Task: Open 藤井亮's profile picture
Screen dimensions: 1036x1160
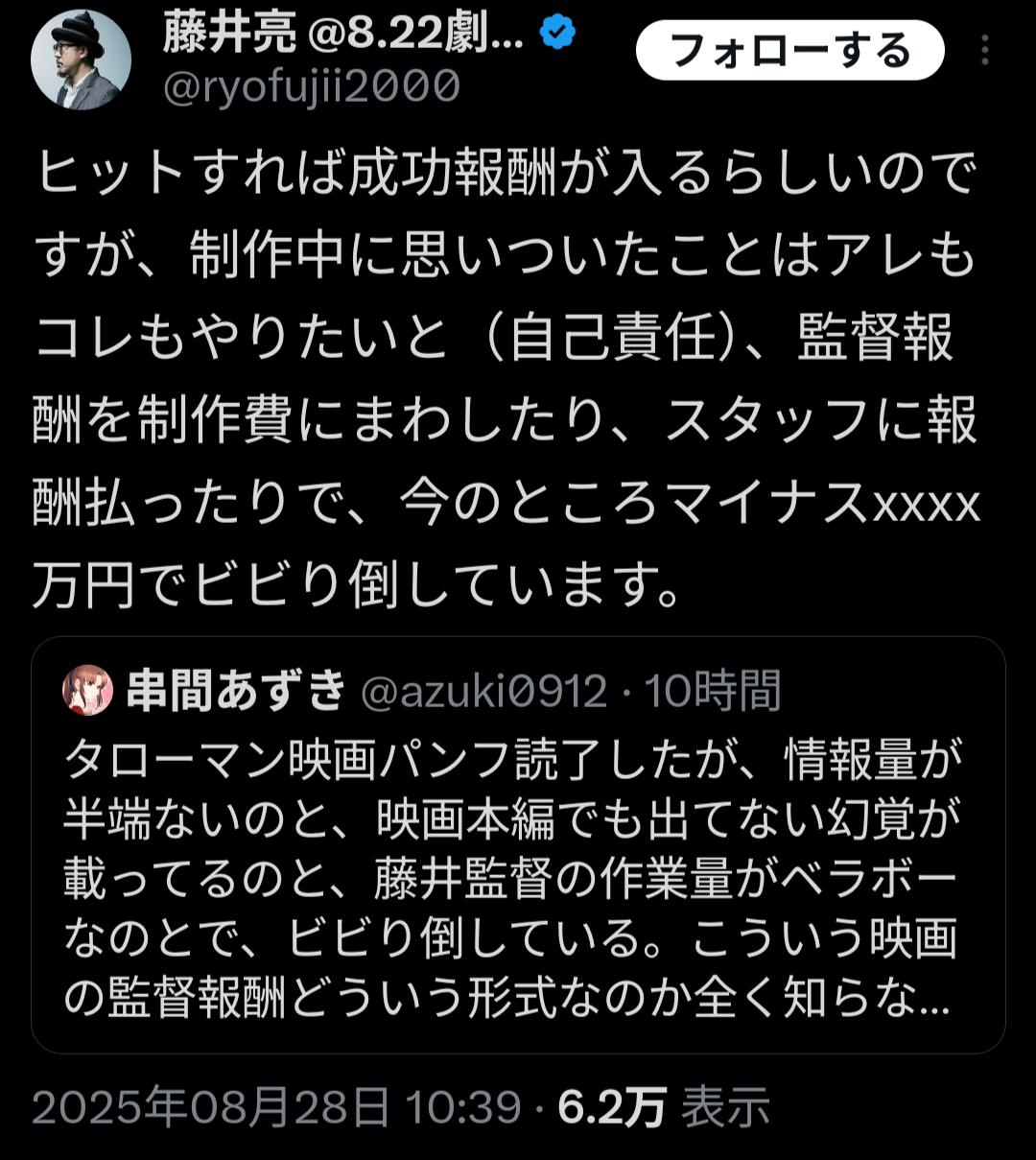Action: click(x=82, y=59)
